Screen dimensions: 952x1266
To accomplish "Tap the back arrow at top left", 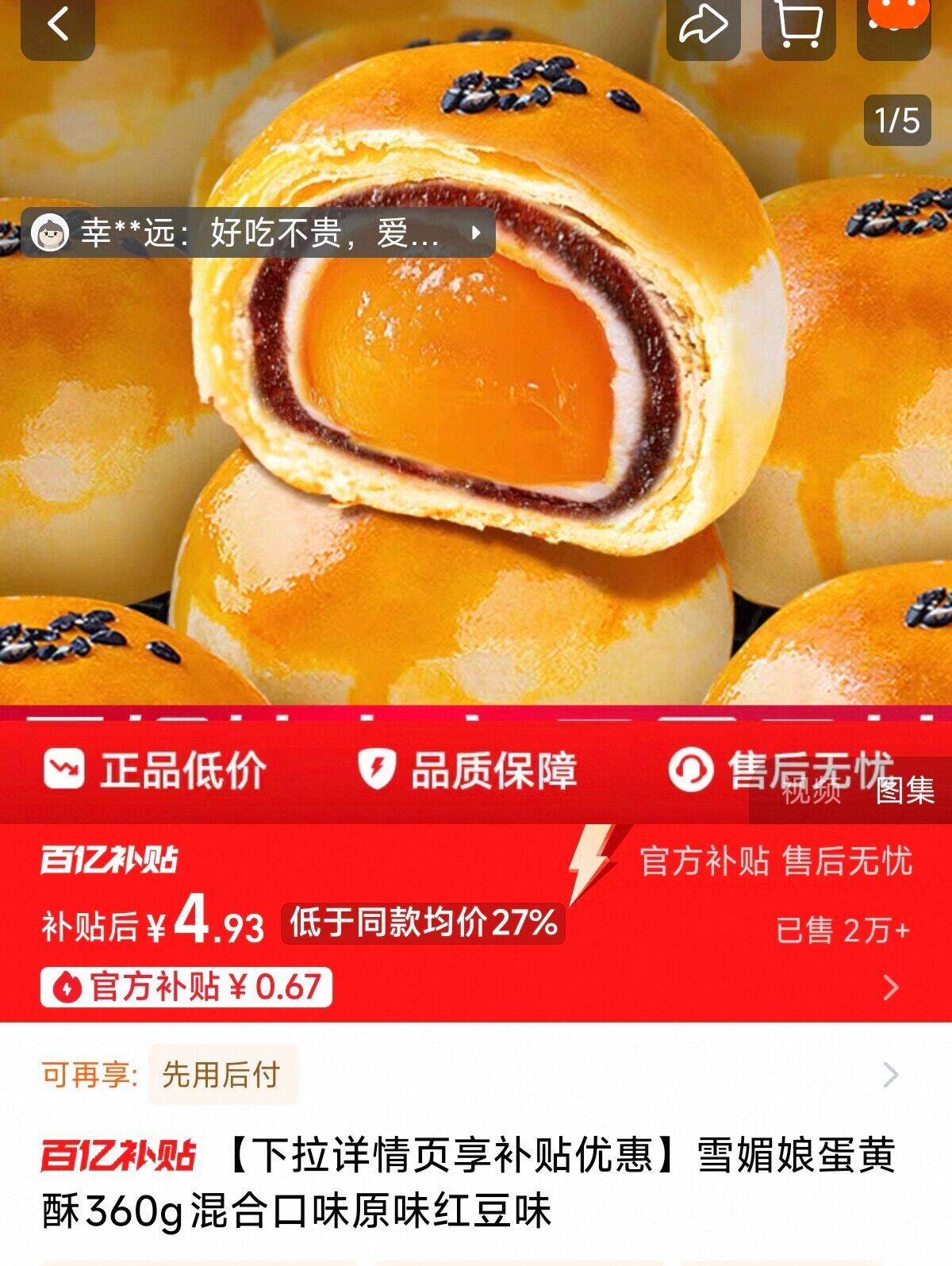I will [56, 21].
